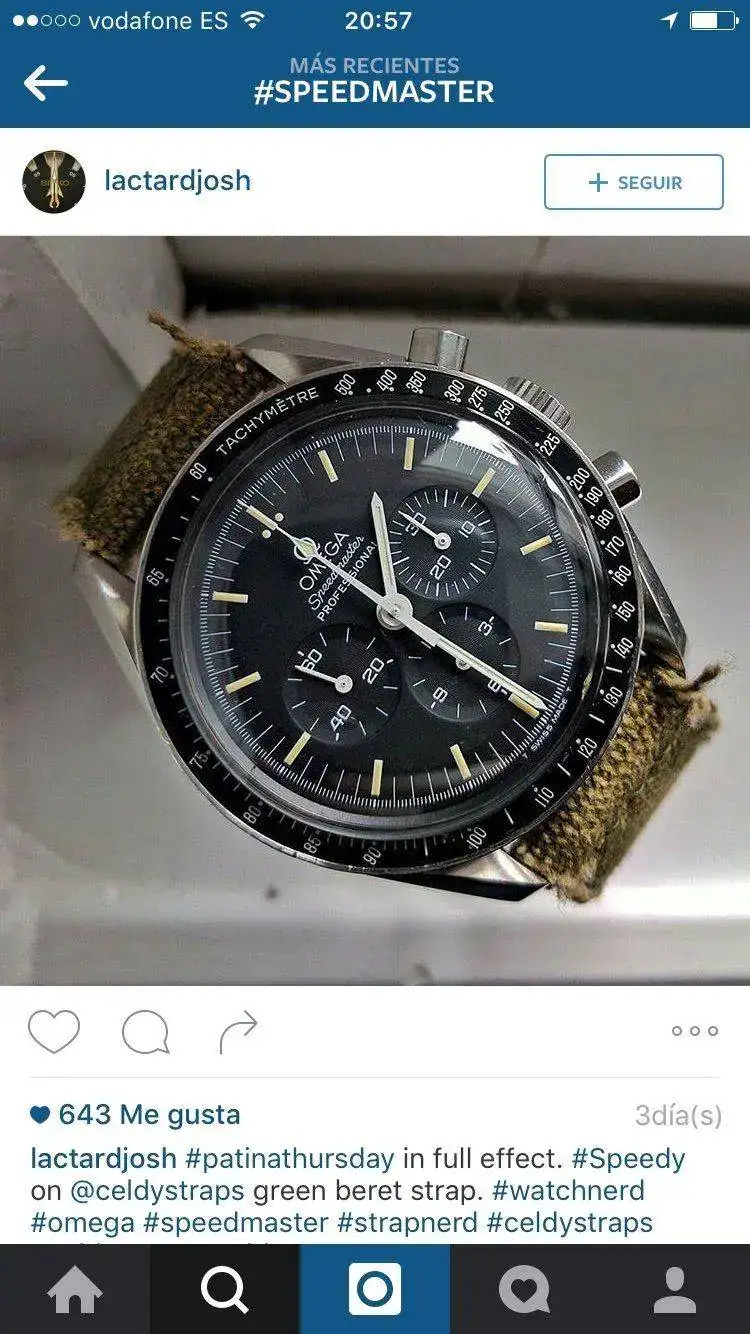Screen dimensions: 750x1334
Task: Switch to the Search tab
Action: pos(225,1290)
